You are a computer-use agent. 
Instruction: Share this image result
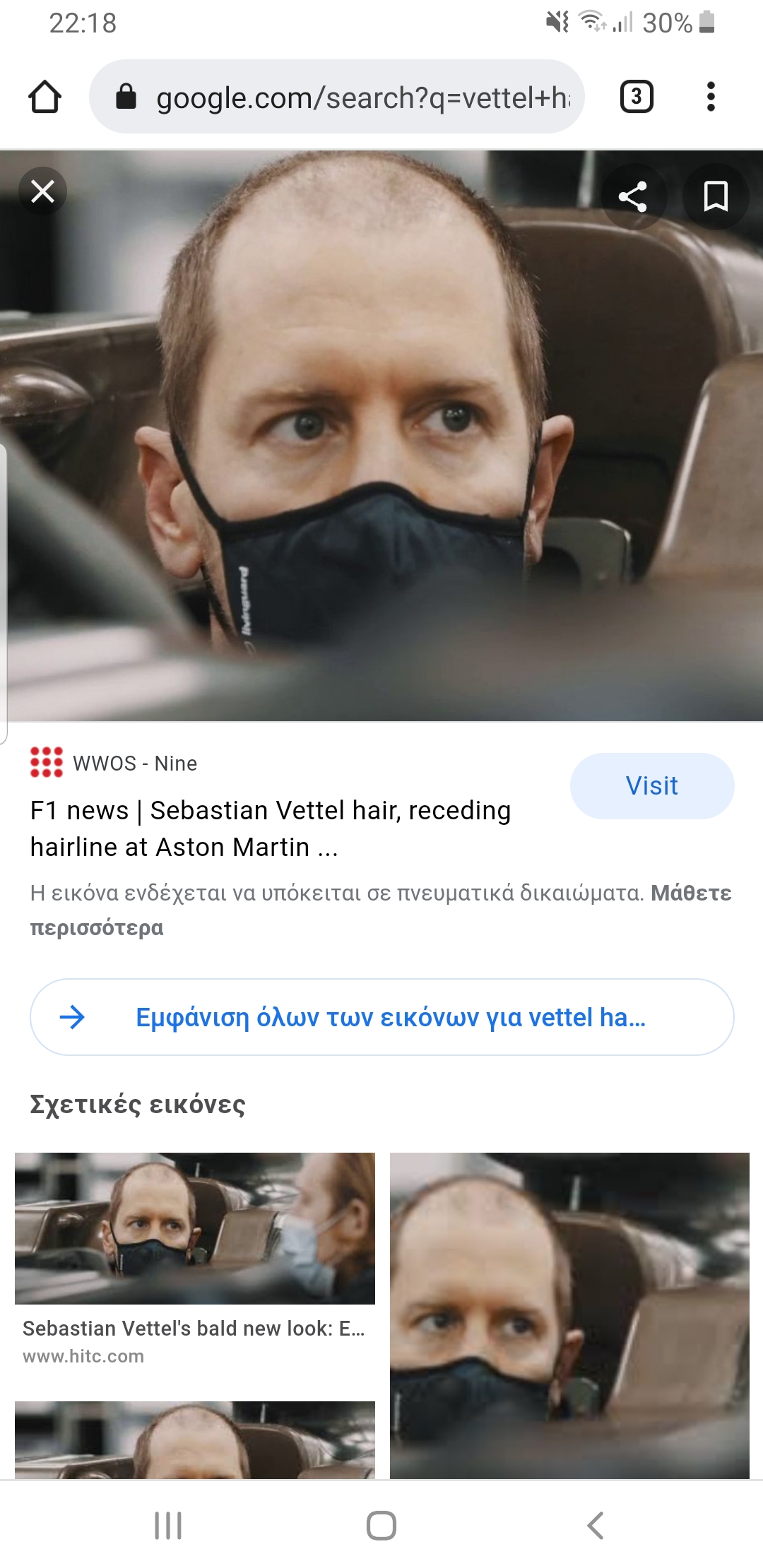632,196
